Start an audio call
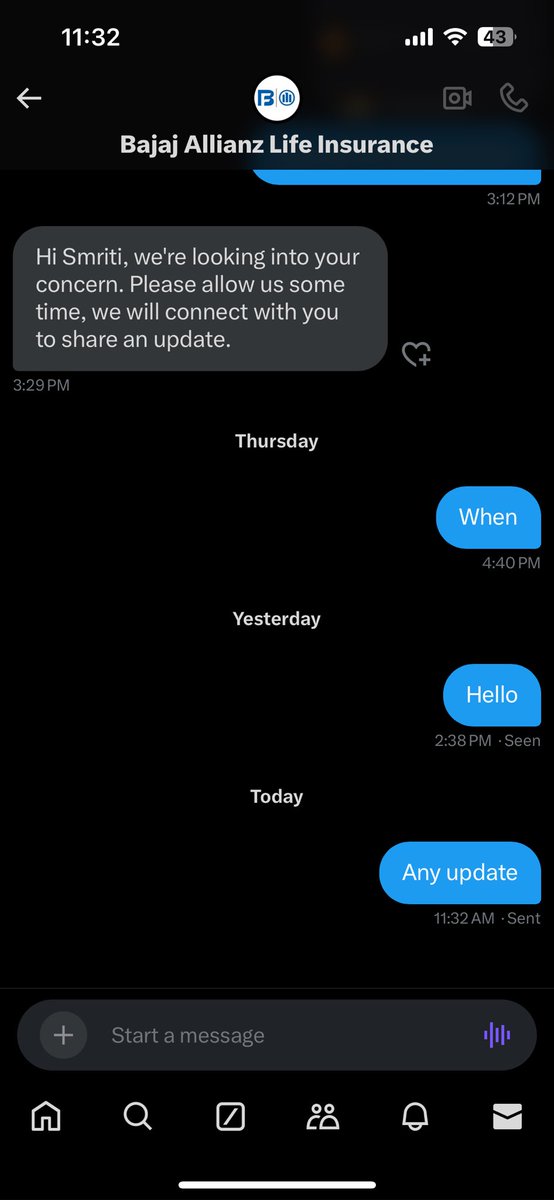 click(513, 98)
